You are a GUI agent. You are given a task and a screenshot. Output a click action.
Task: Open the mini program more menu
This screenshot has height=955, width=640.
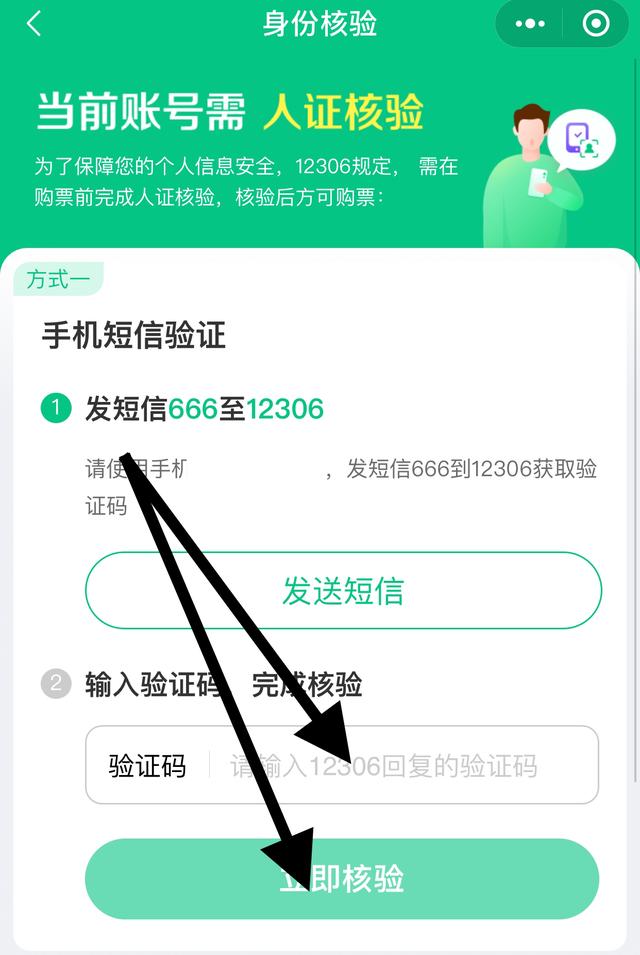(x=530, y=24)
